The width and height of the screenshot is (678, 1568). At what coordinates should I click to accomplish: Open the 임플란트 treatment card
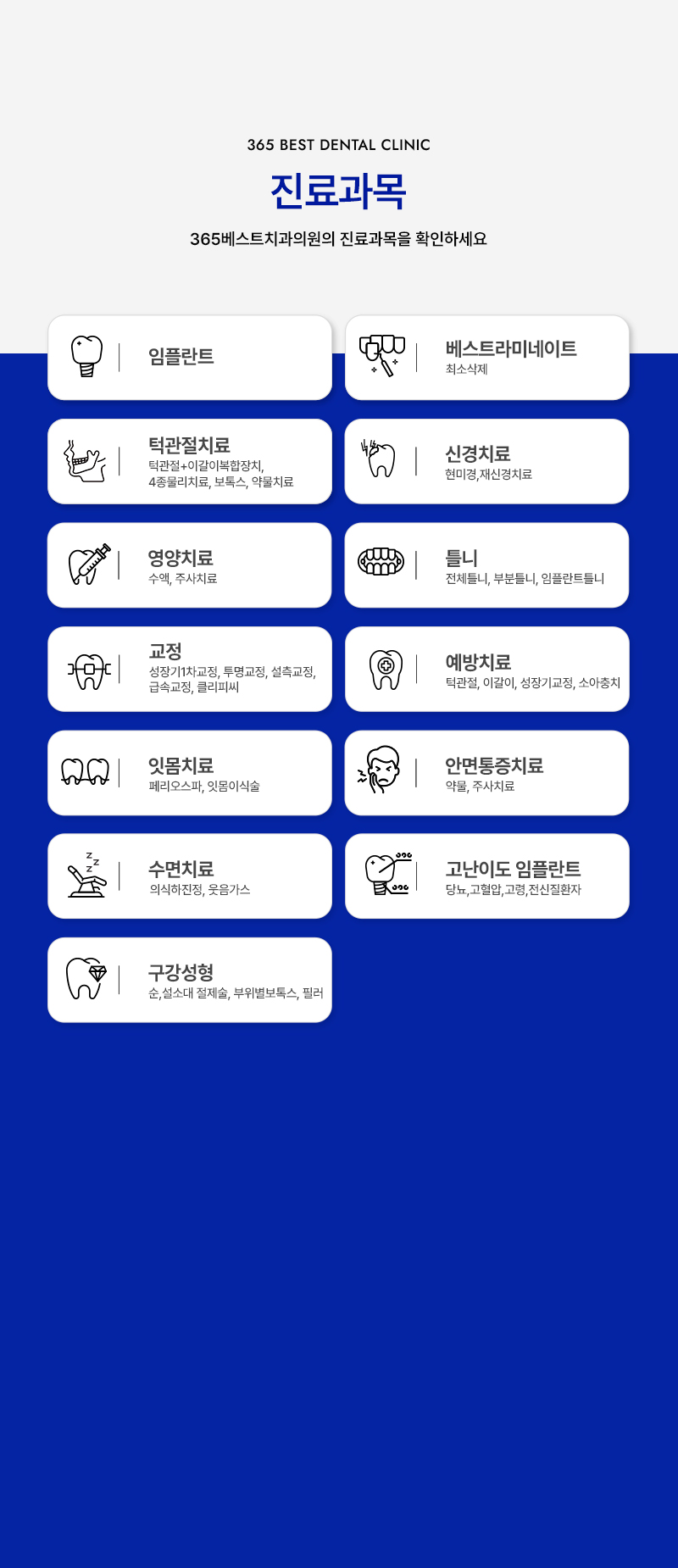click(190, 357)
